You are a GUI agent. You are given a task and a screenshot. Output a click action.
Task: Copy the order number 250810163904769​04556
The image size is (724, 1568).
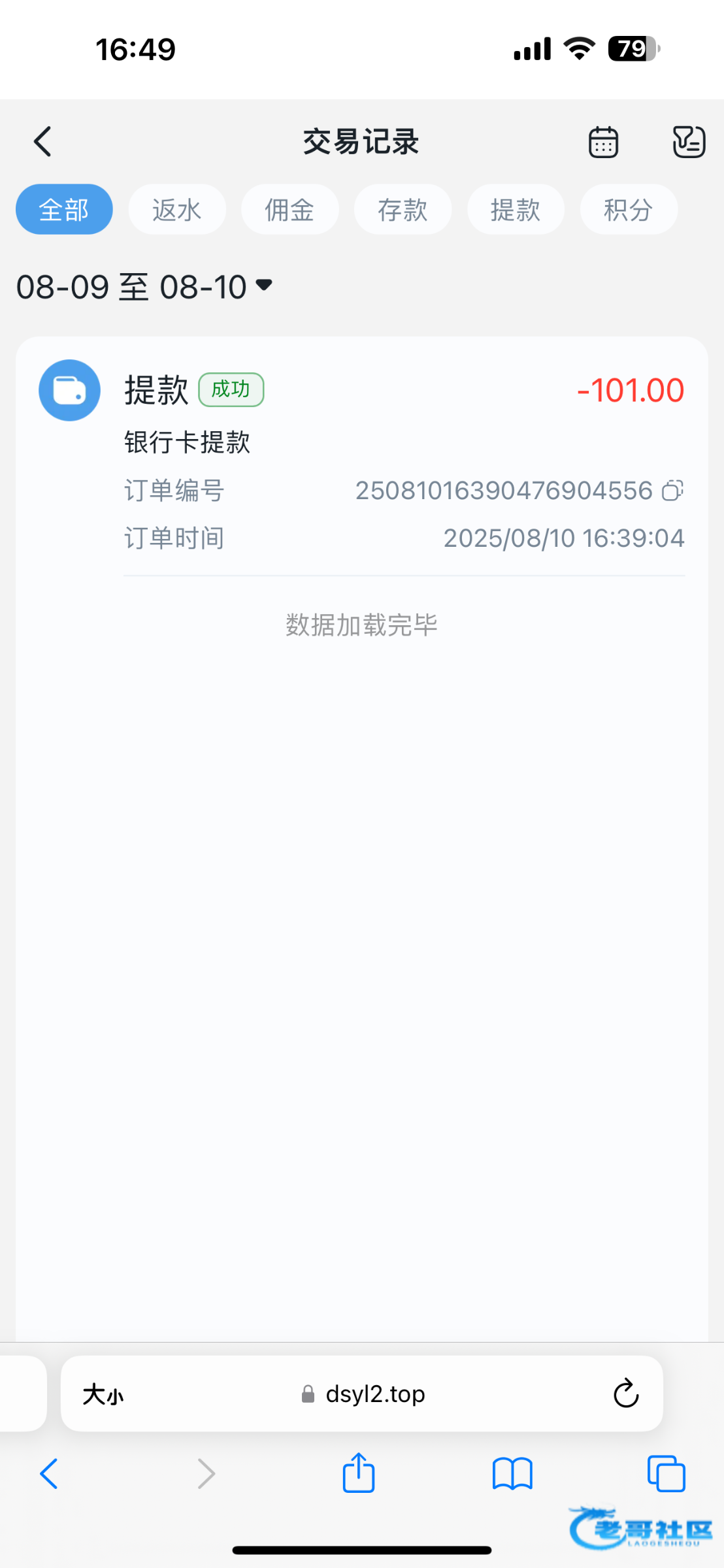tap(672, 491)
